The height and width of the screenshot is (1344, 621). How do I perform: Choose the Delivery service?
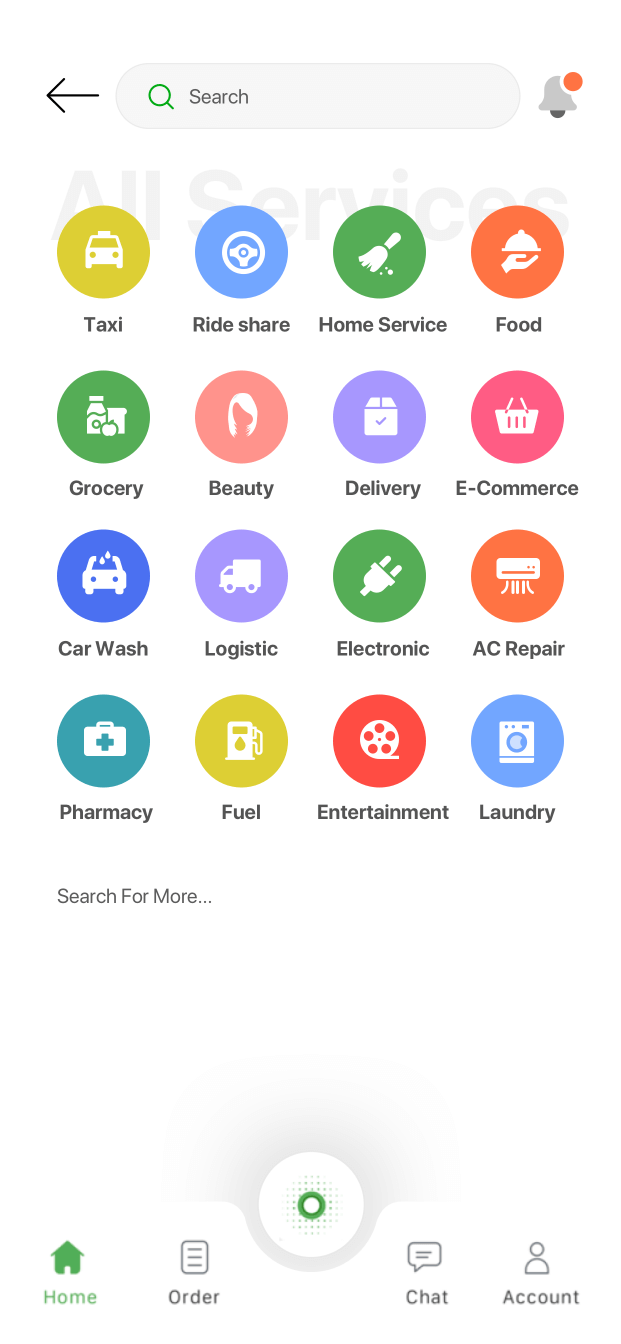[x=379, y=416]
